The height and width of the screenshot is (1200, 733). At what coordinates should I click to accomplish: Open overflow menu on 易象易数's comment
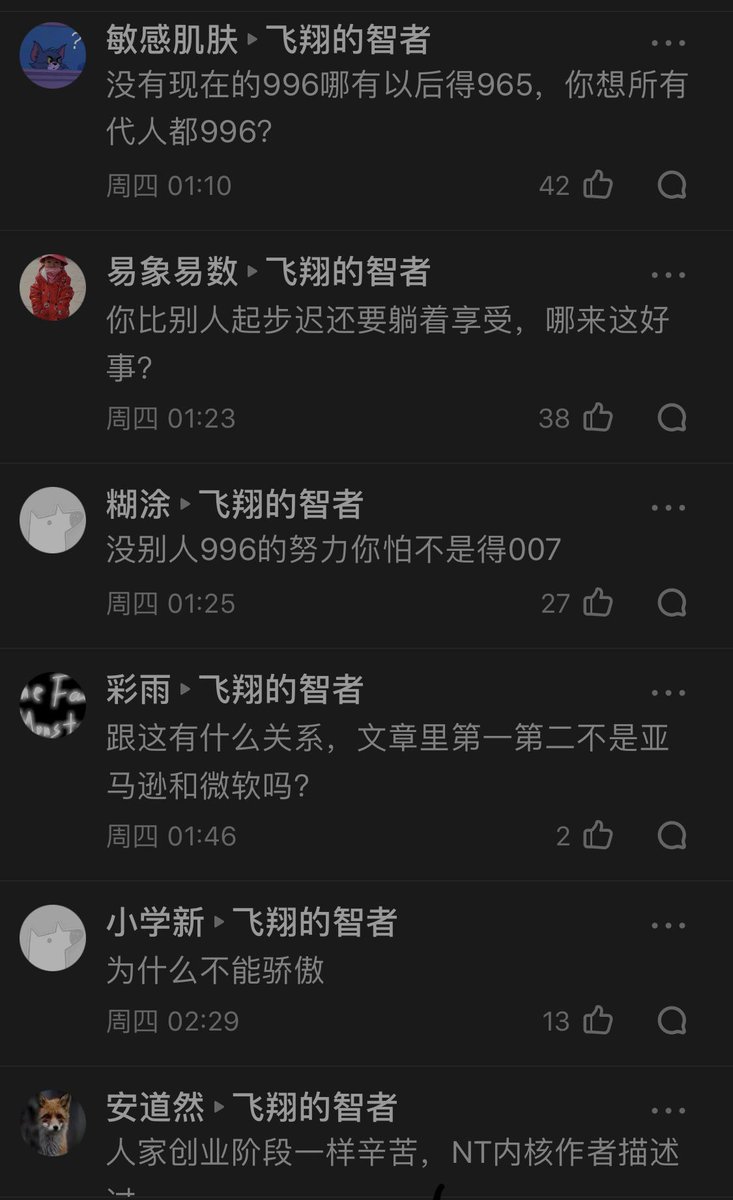[x=668, y=275]
